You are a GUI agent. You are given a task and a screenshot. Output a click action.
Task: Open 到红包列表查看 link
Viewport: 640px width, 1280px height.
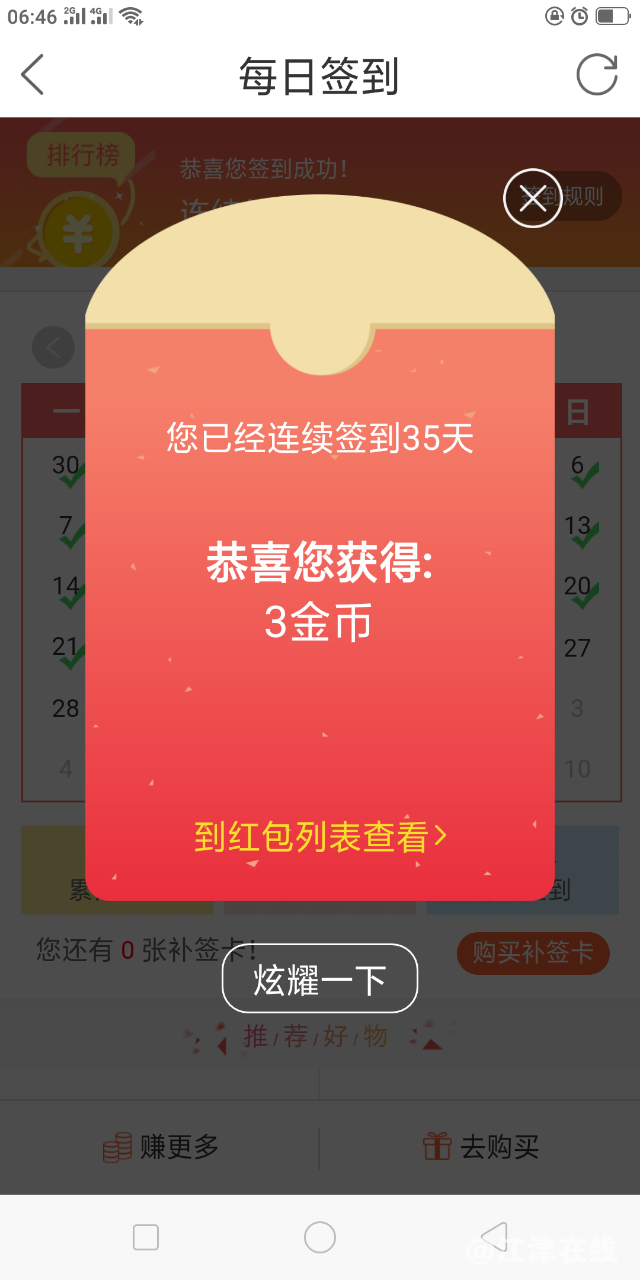pos(320,837)
